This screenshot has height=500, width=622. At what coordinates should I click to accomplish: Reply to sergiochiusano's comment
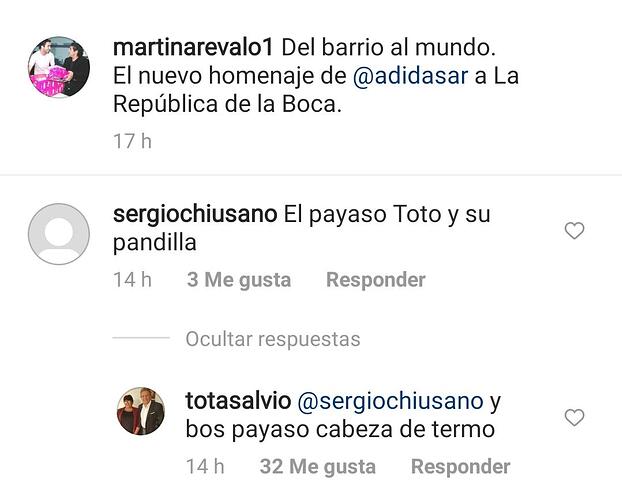click(375, 280)
